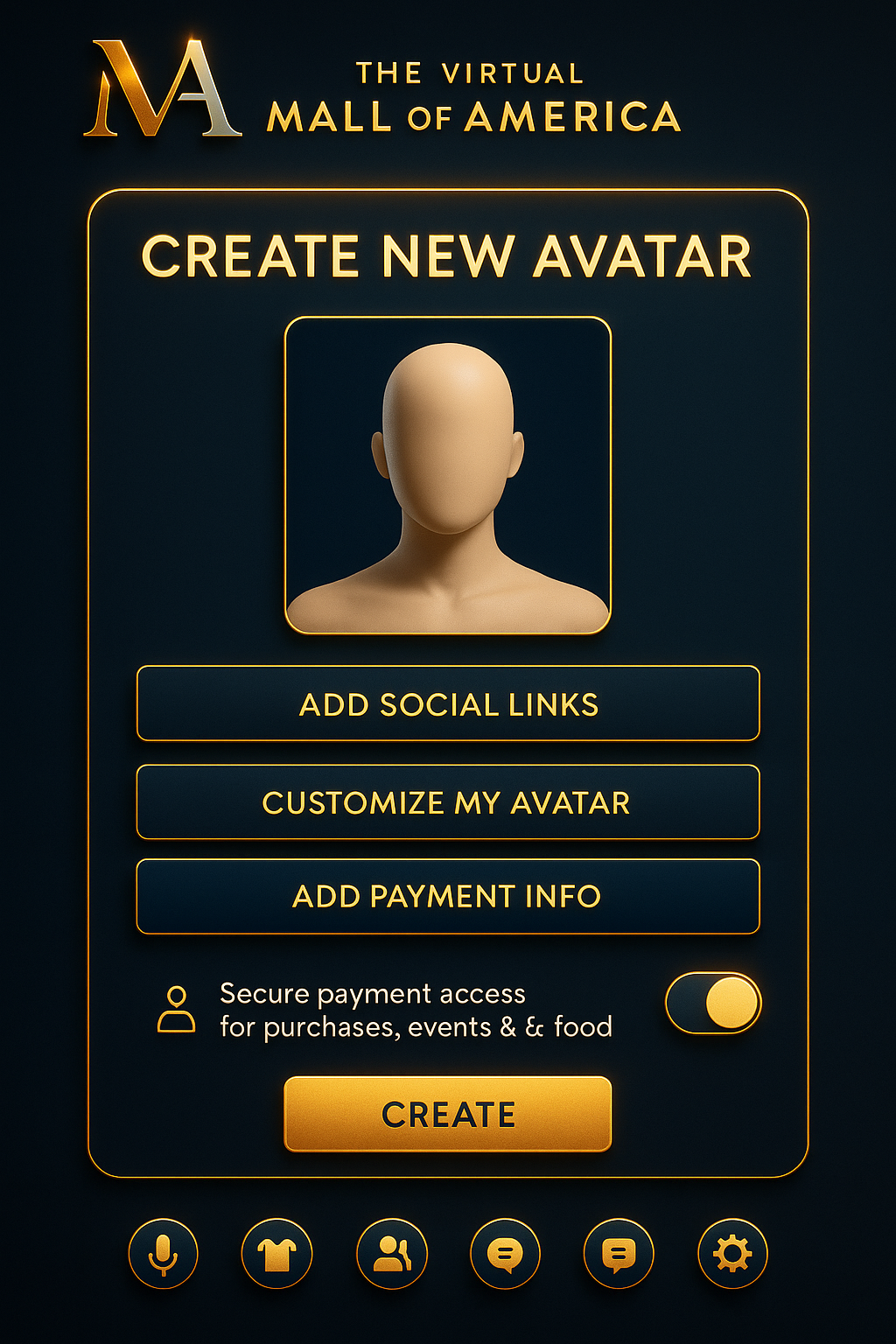Open Customize My Avatar

click(x=448, y=801)
